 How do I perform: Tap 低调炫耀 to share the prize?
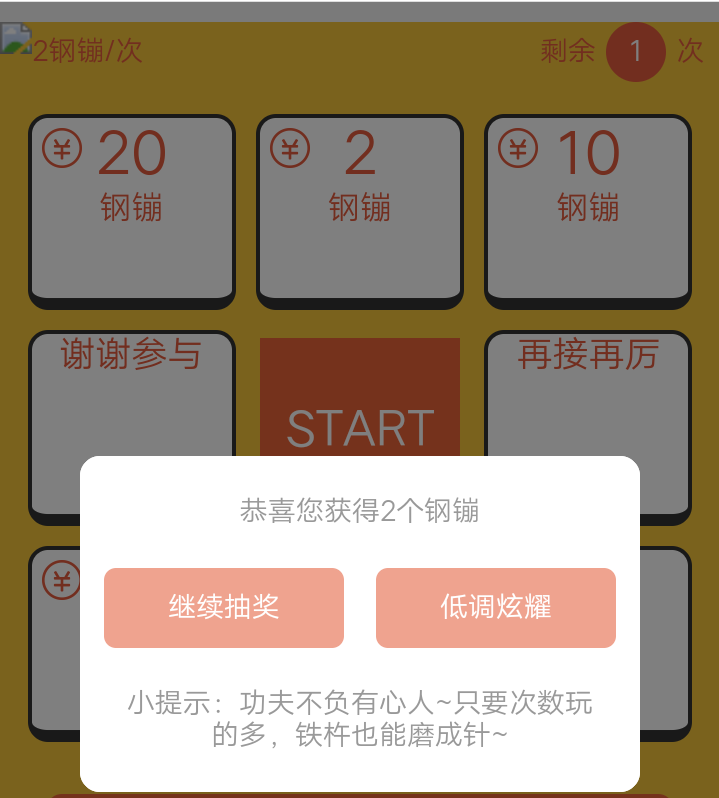tap(496, 608)
